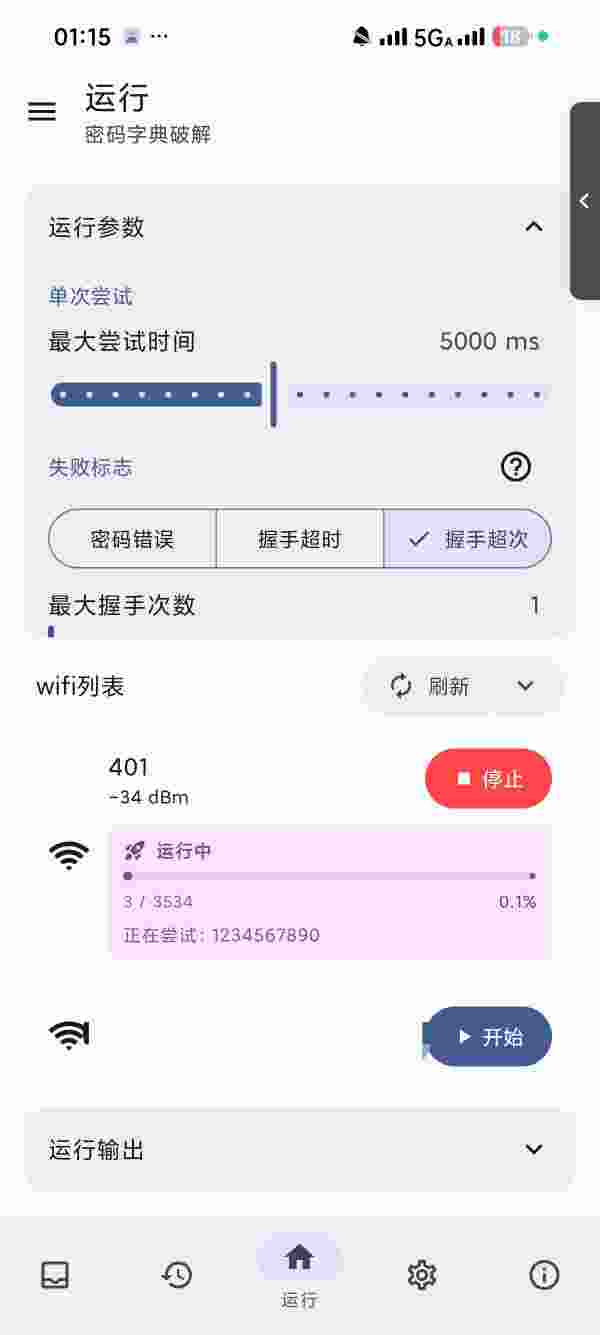Tap the 最大尝试时间 slider track

tap(400, 395)
